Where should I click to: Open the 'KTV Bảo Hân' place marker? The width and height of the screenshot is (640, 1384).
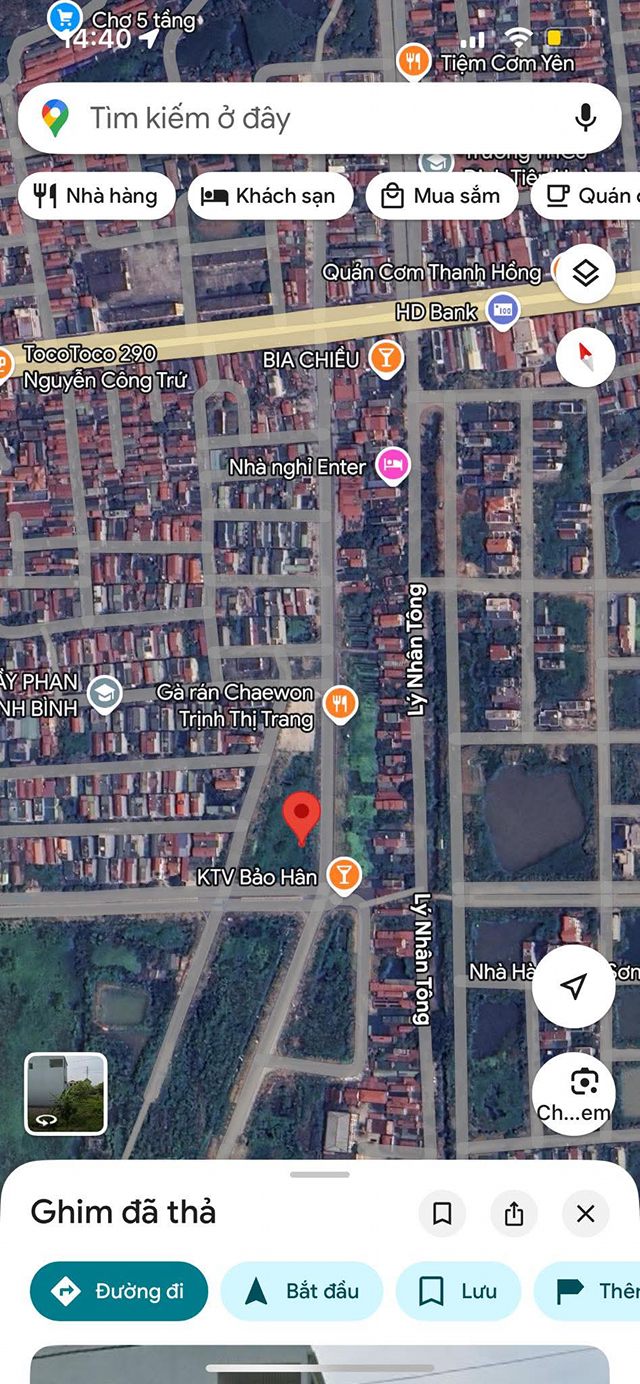tap(343, 876)
